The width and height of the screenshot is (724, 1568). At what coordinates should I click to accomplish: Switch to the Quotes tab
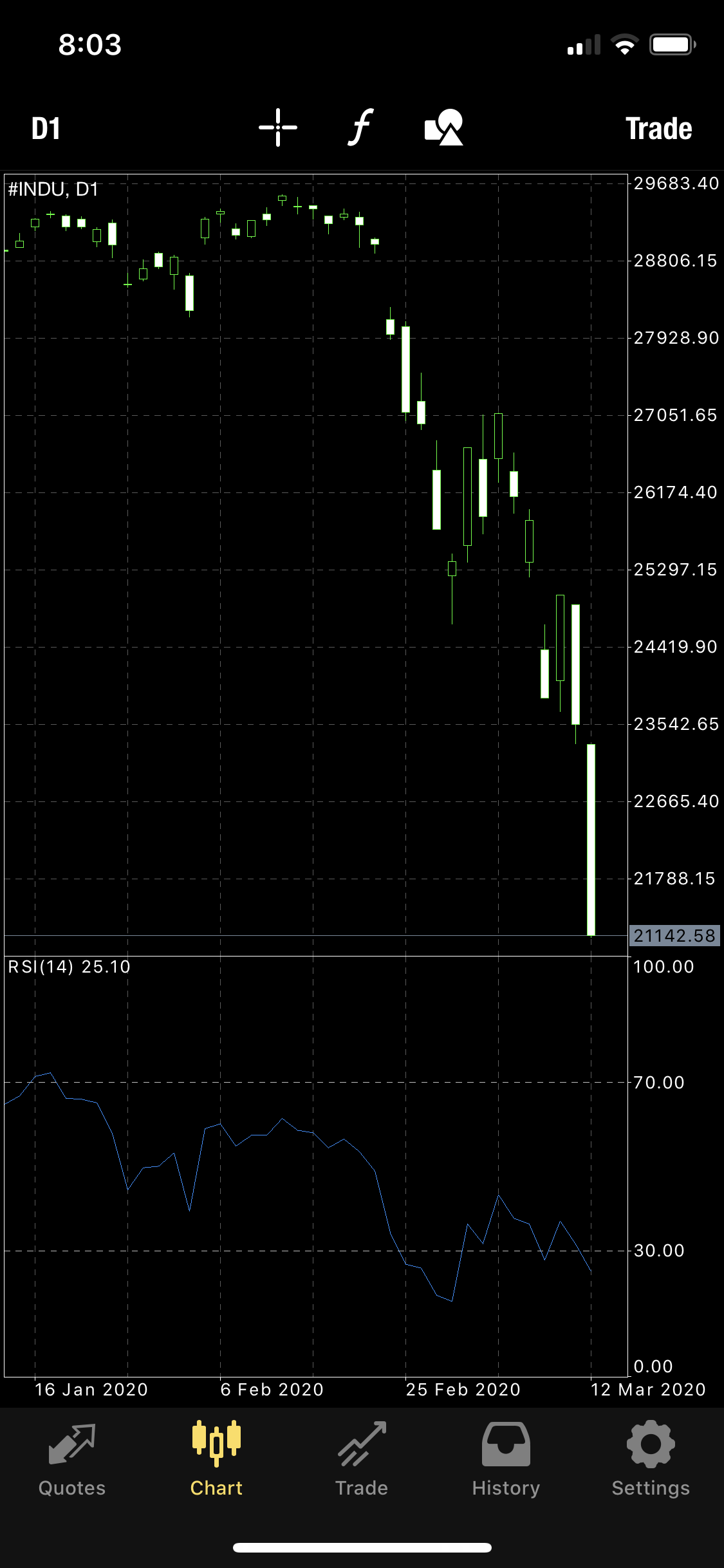pos(72,1459)
